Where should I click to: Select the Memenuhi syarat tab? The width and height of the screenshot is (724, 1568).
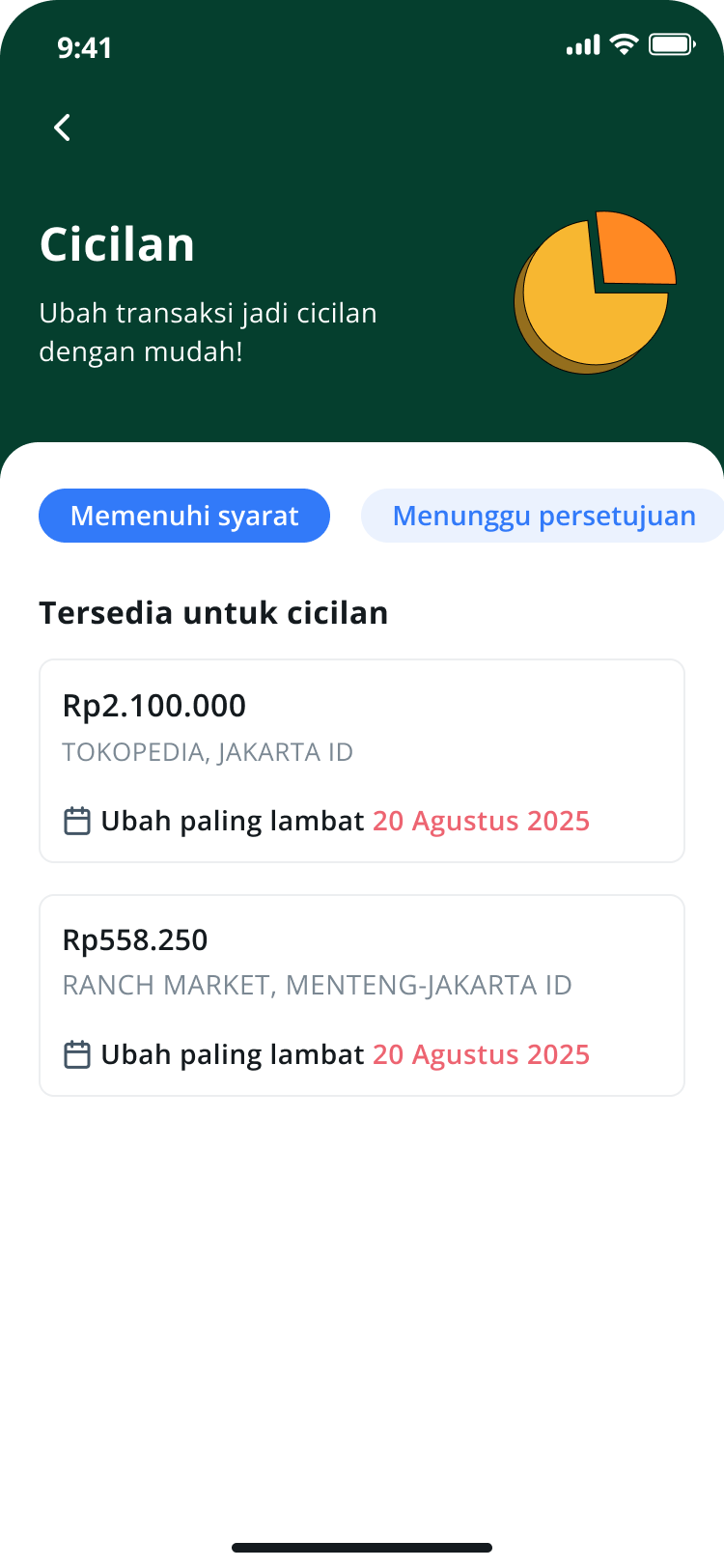[184, 516]
